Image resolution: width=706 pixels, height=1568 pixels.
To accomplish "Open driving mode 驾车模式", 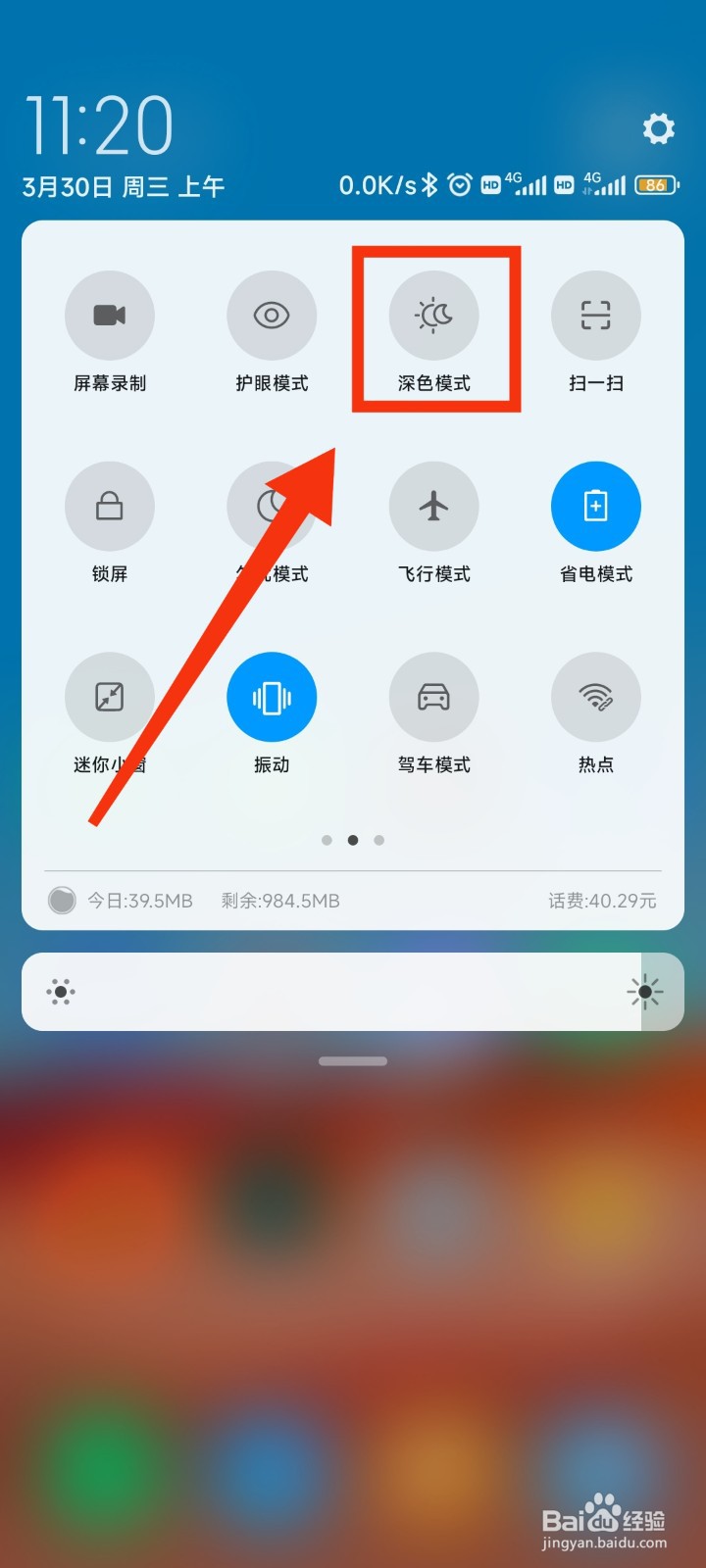I will coord(434,696).
